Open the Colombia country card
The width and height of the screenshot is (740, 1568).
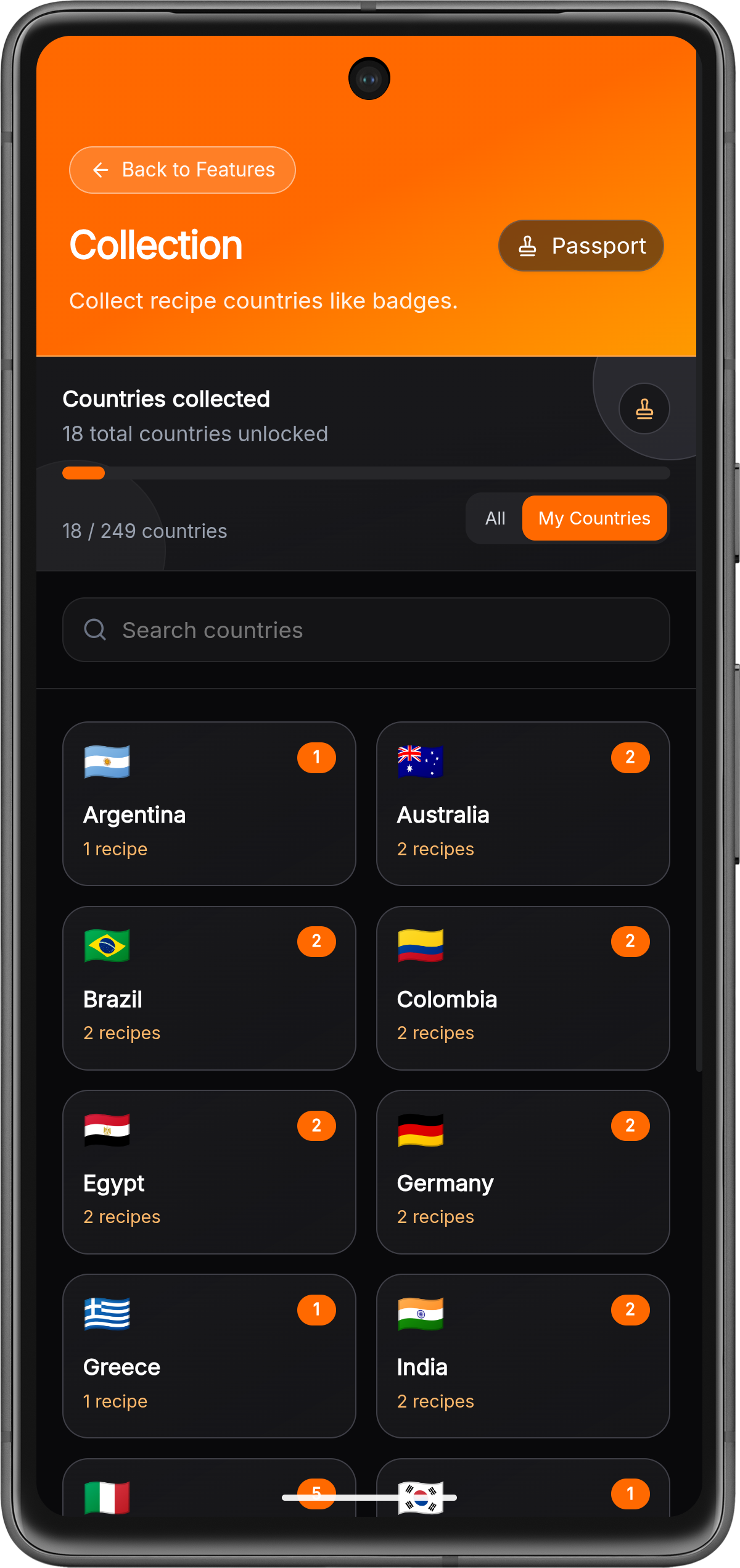[522, 987]
